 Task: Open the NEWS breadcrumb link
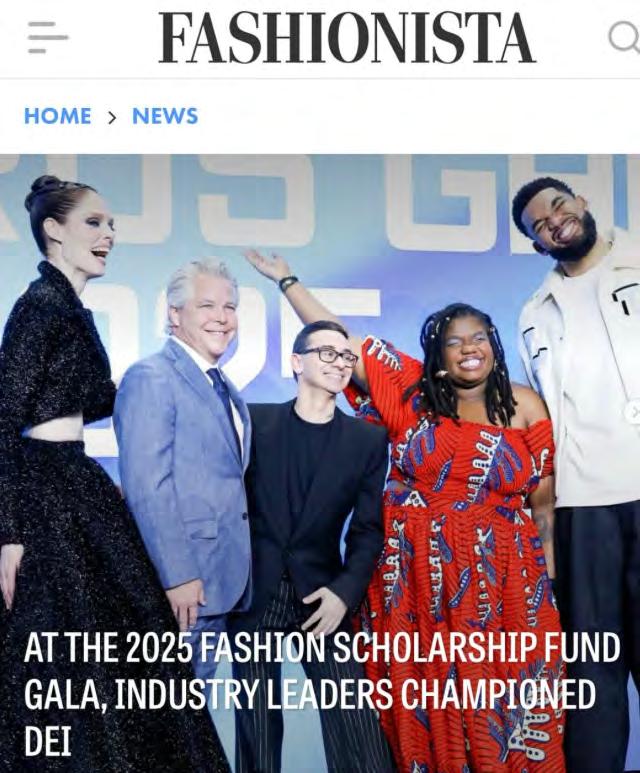[165, 116]
